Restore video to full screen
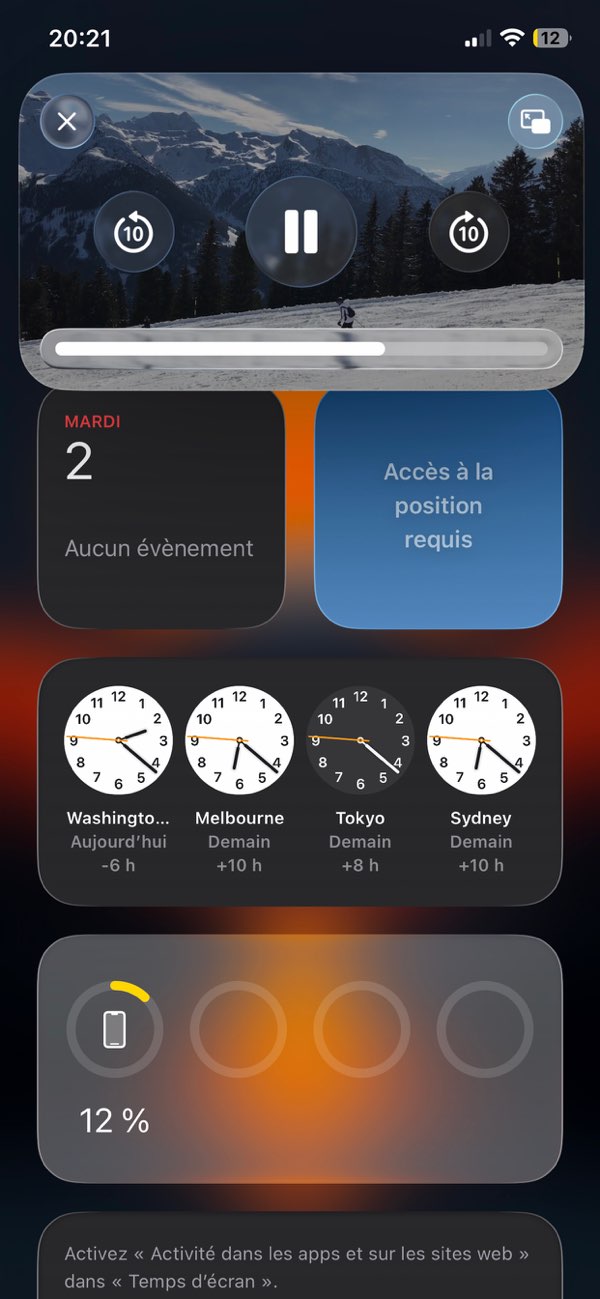 [535, 122]
